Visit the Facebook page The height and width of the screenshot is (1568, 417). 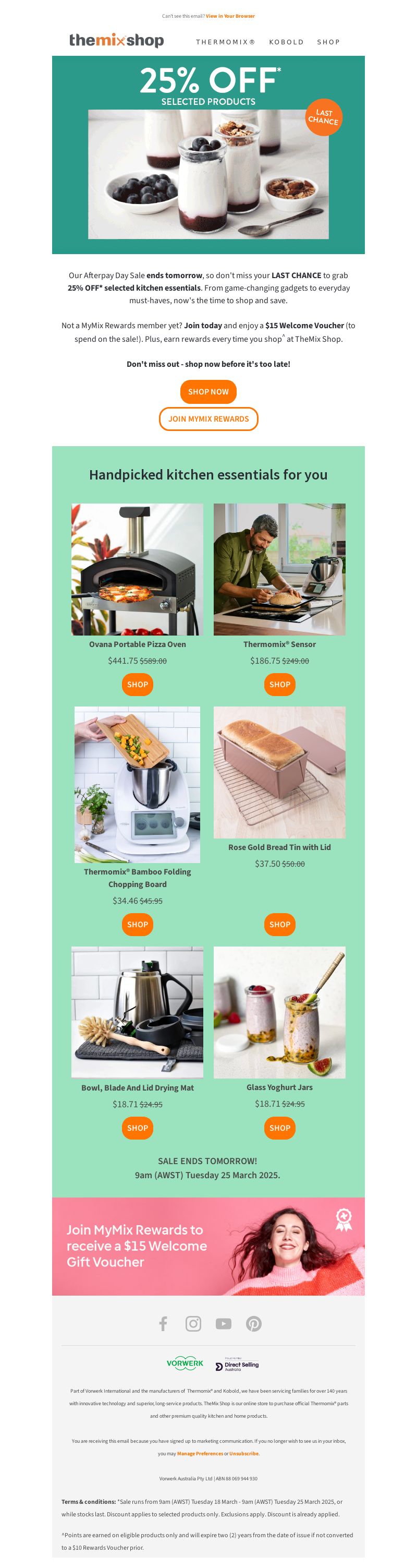coord(163,1323)
